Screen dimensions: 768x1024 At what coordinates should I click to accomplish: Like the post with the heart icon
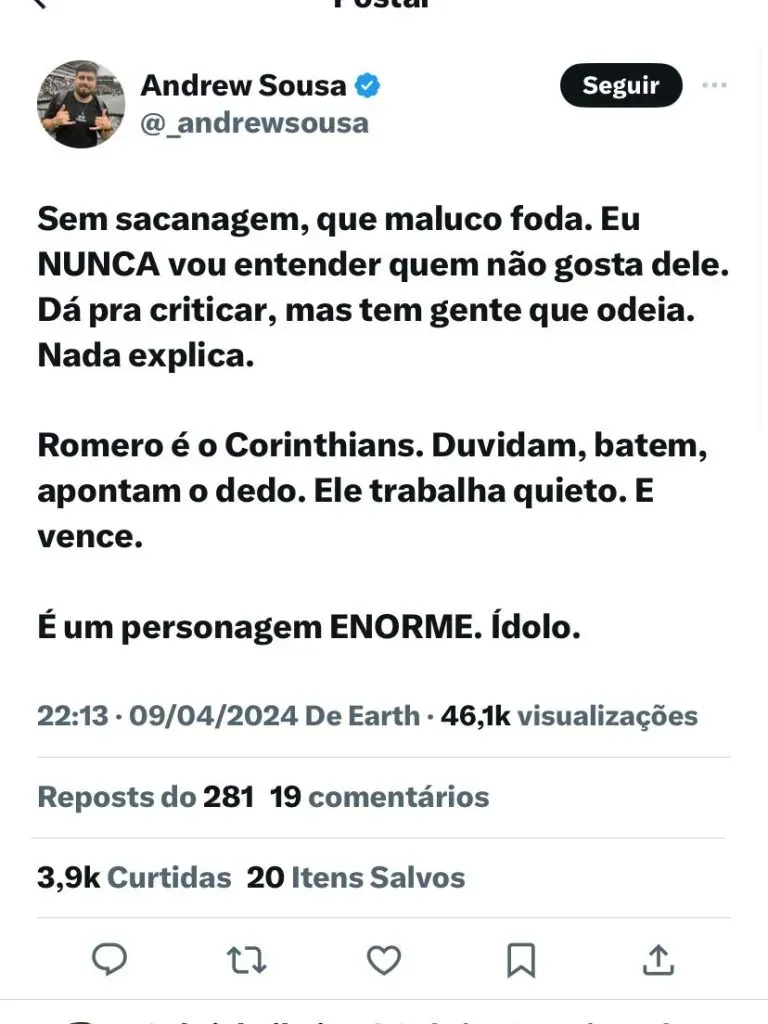pos(383,961)
